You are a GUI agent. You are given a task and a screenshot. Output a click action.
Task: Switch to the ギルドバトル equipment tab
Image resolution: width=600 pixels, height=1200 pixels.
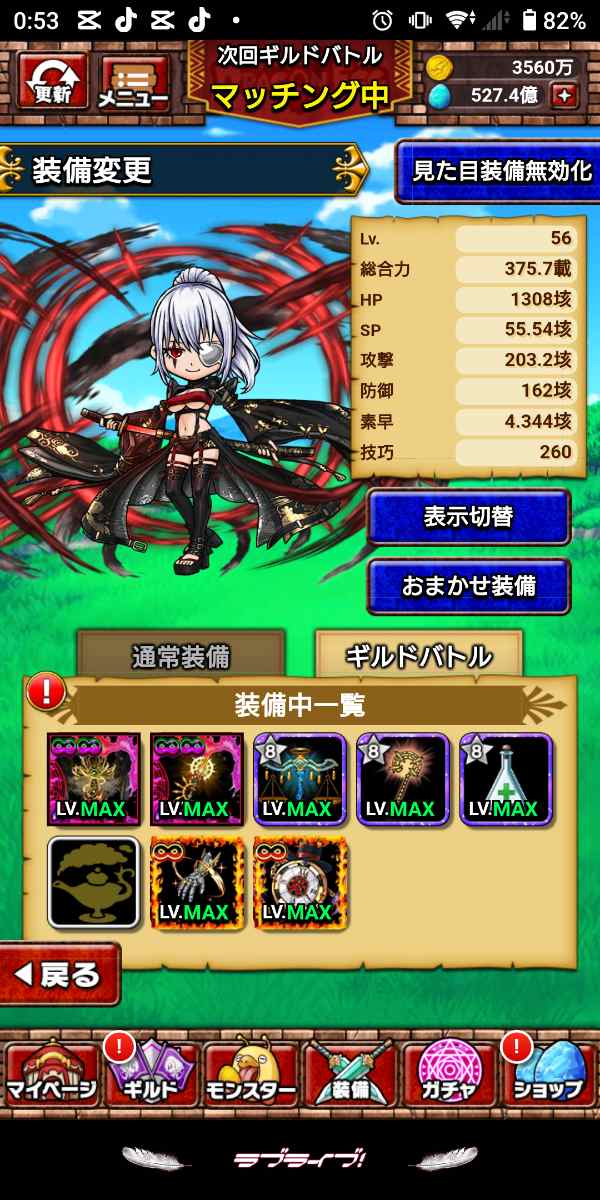click(x=418, y=656)
